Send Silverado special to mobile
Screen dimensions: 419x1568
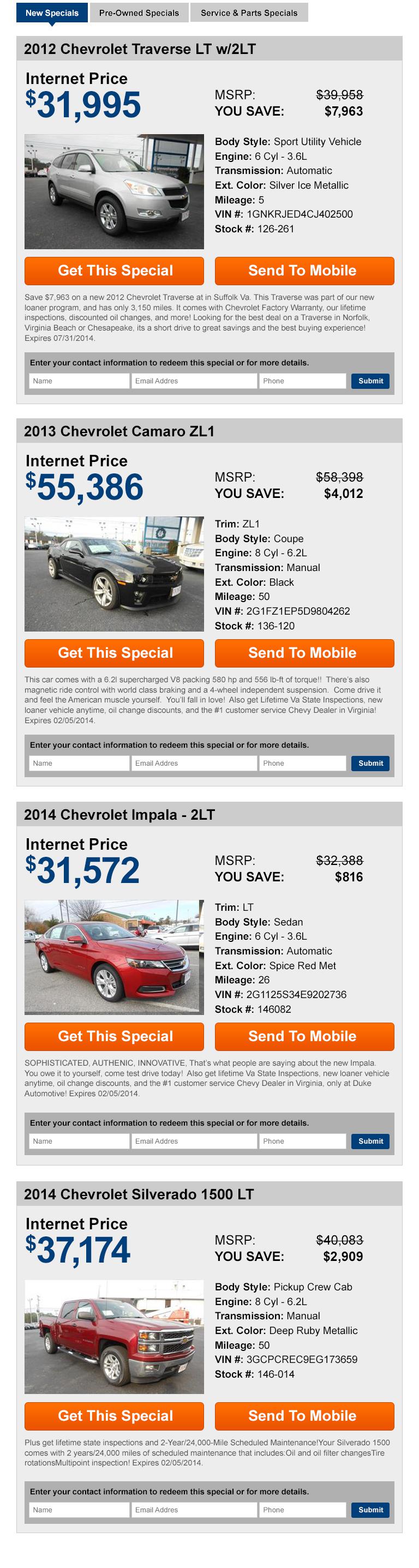(x=304, y=1416)
